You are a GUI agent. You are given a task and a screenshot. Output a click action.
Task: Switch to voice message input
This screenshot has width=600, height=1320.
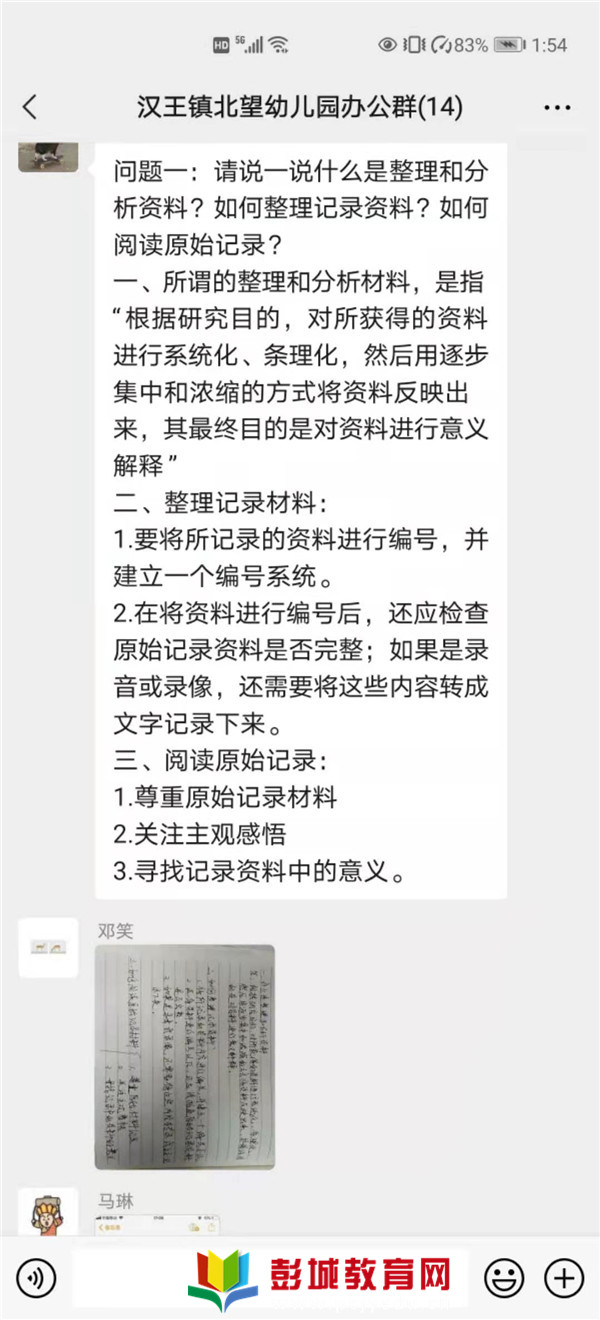pos(37,1278)
